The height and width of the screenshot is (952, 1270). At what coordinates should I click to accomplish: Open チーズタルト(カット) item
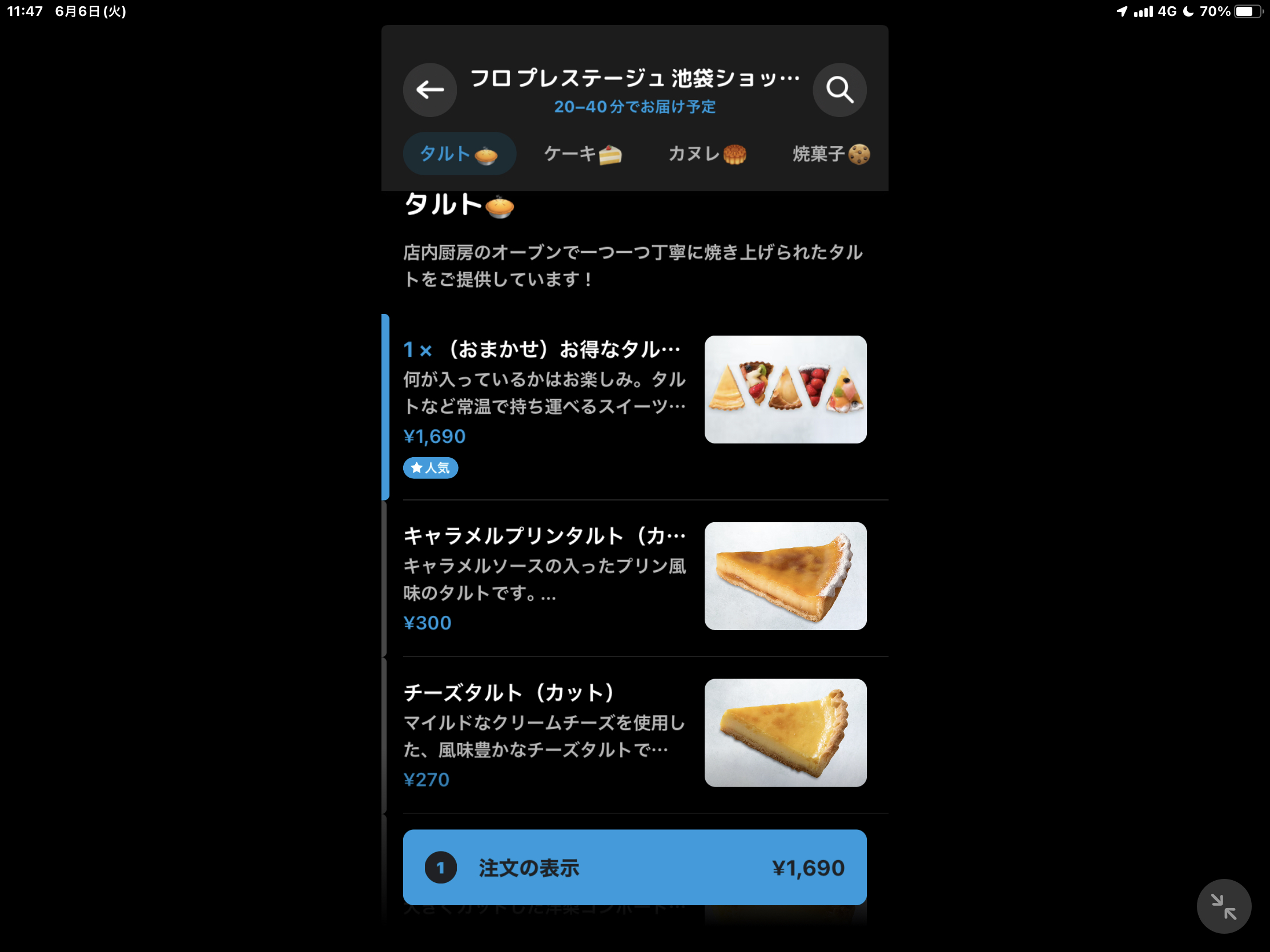pyautogui.click(x=634, y=733)
